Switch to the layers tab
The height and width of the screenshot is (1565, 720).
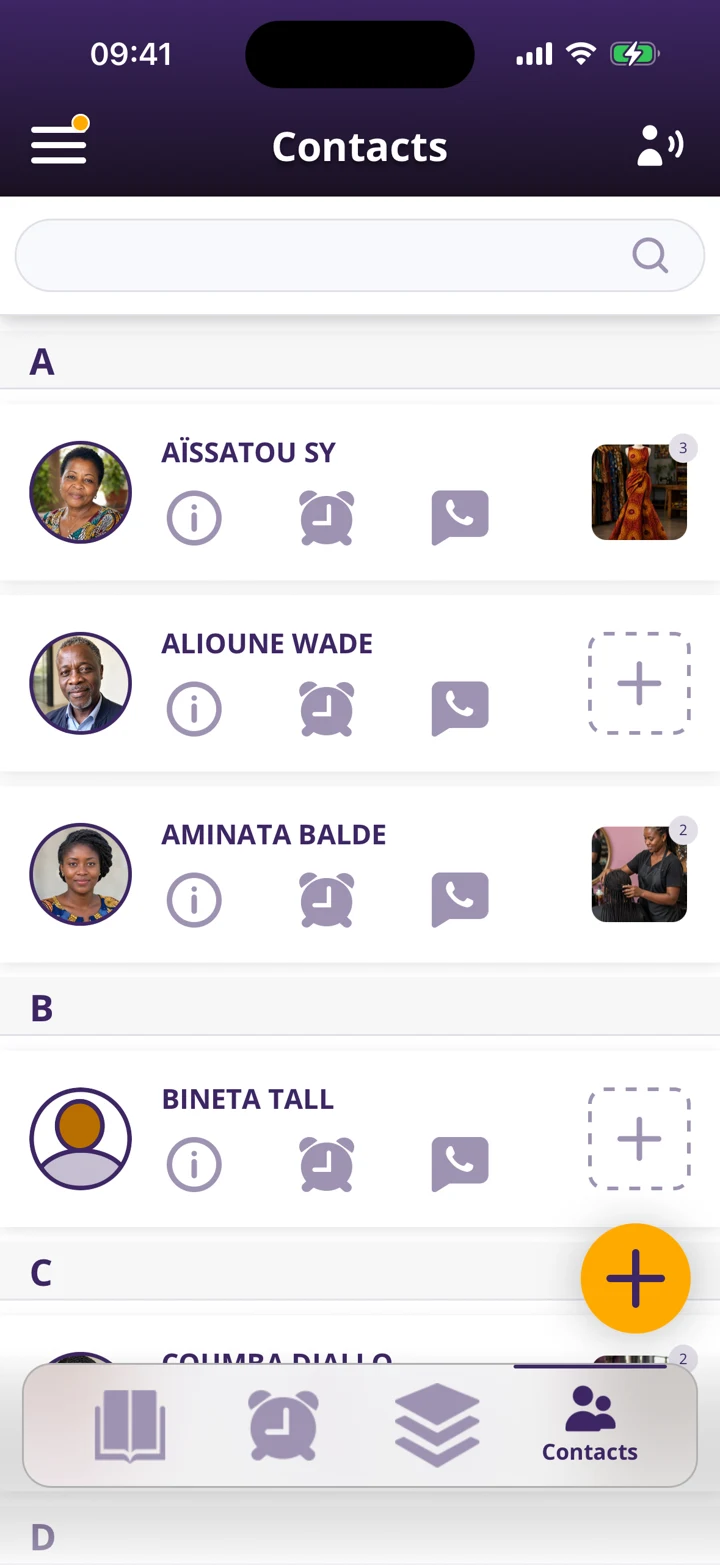click(437, 1426)
